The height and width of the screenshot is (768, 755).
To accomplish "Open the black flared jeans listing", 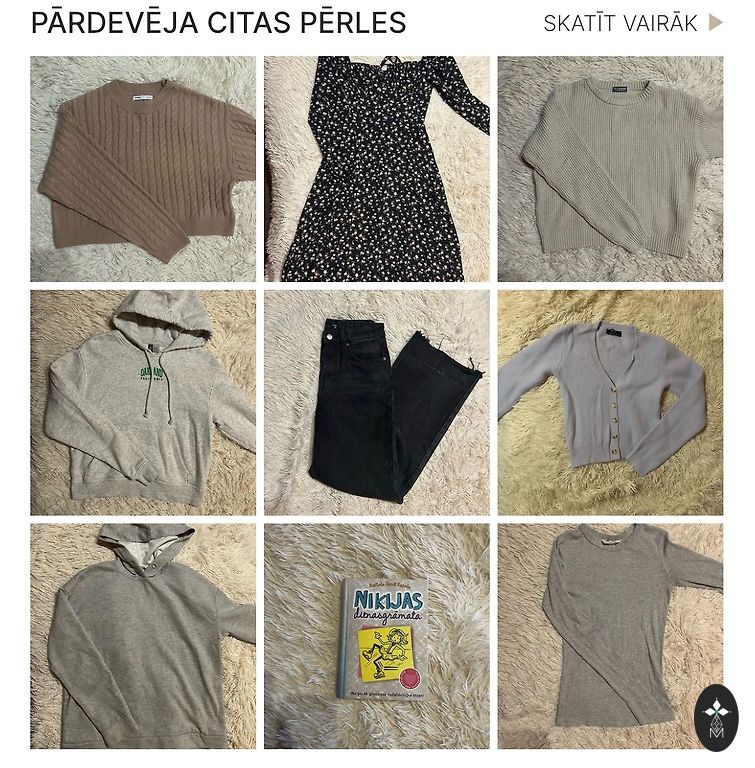I will click(377, 402).
